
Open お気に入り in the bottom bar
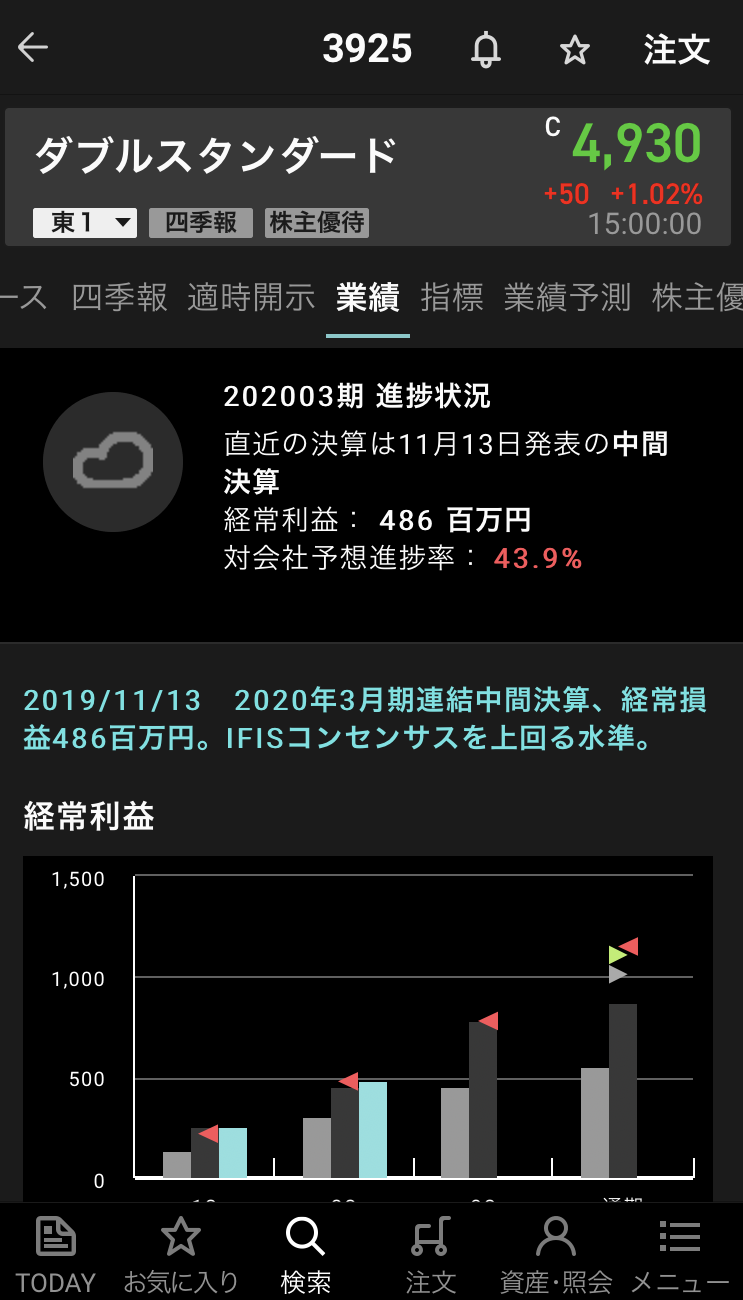(x=181, y=1254)
